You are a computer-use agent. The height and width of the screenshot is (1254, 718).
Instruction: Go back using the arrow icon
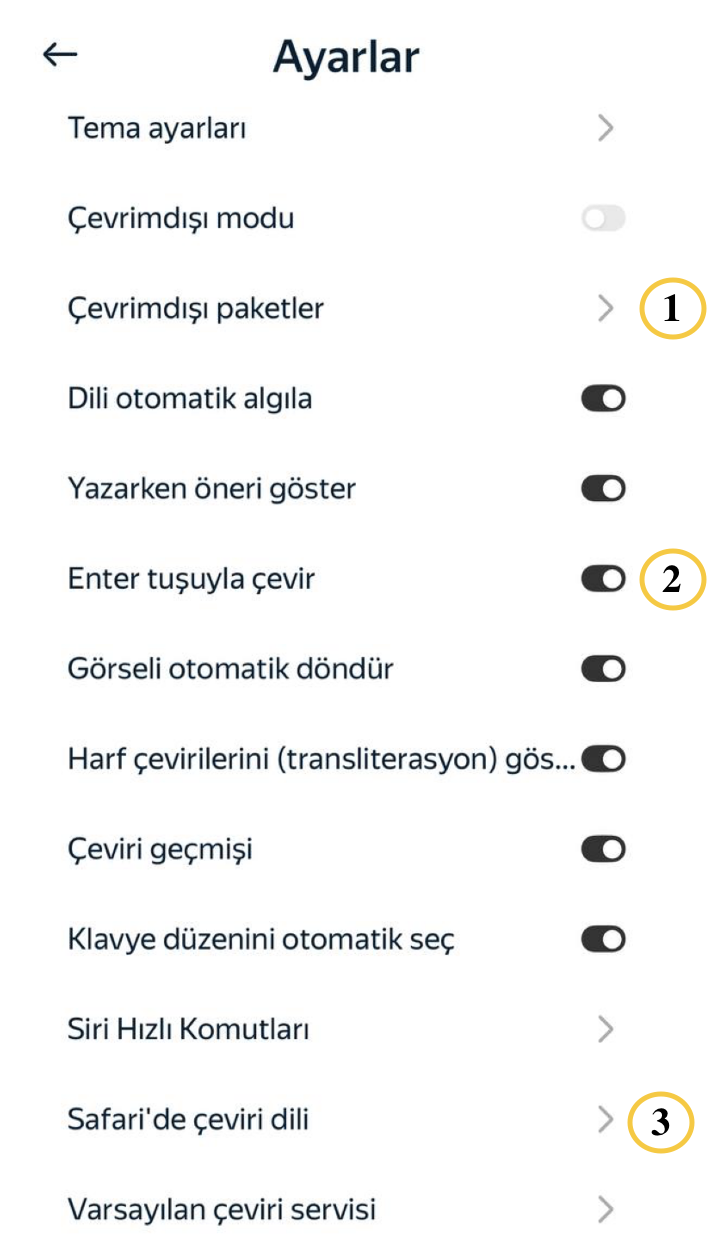point(60,55)
